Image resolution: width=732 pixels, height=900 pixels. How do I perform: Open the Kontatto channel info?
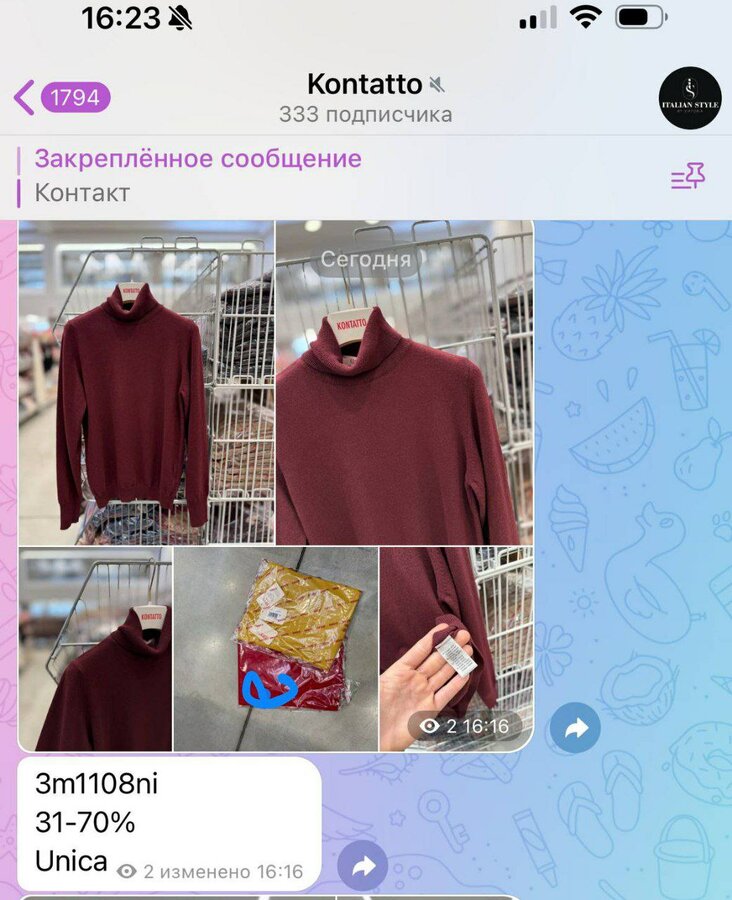tap(365, 97)
